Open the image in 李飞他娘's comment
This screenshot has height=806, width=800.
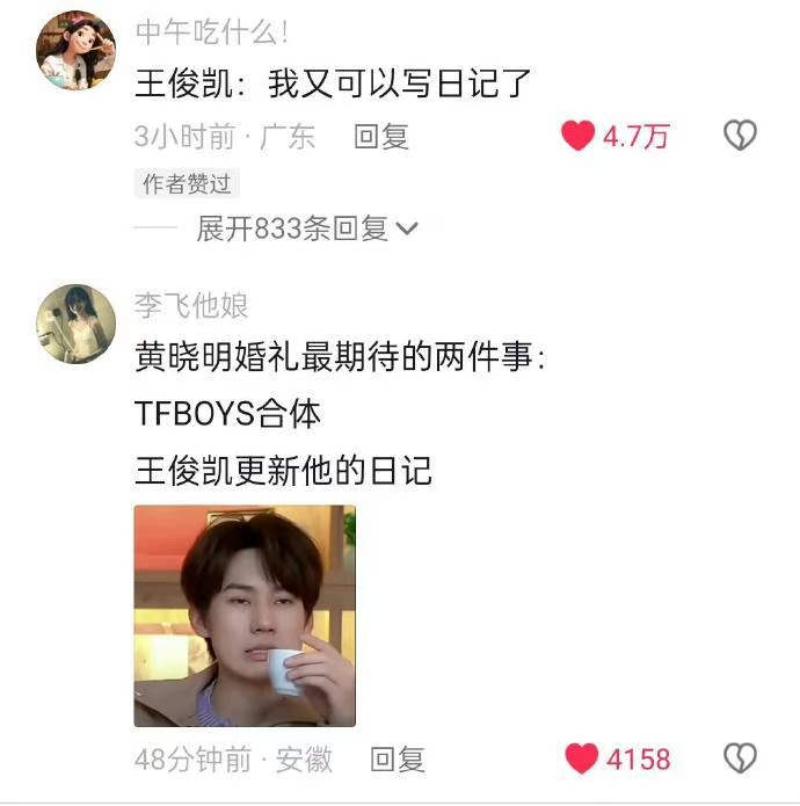(245, 616)
